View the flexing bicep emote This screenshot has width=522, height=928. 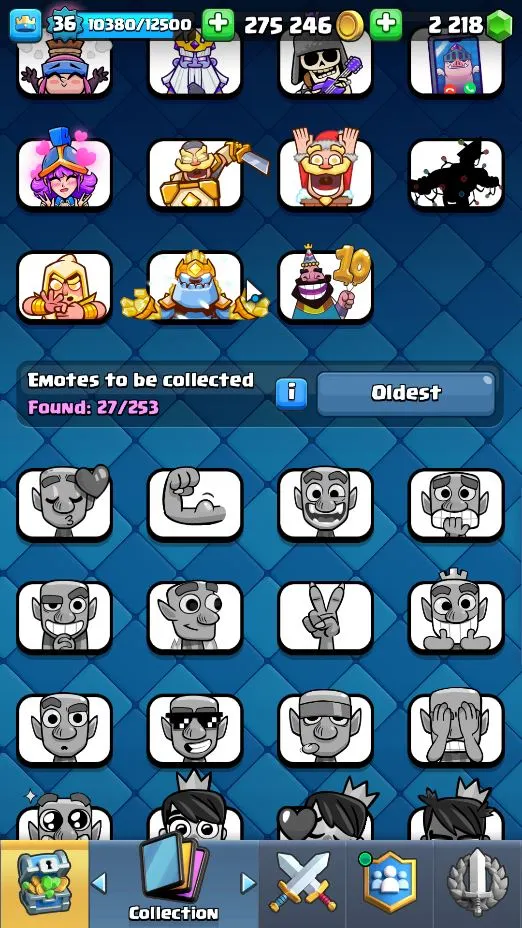195,504
